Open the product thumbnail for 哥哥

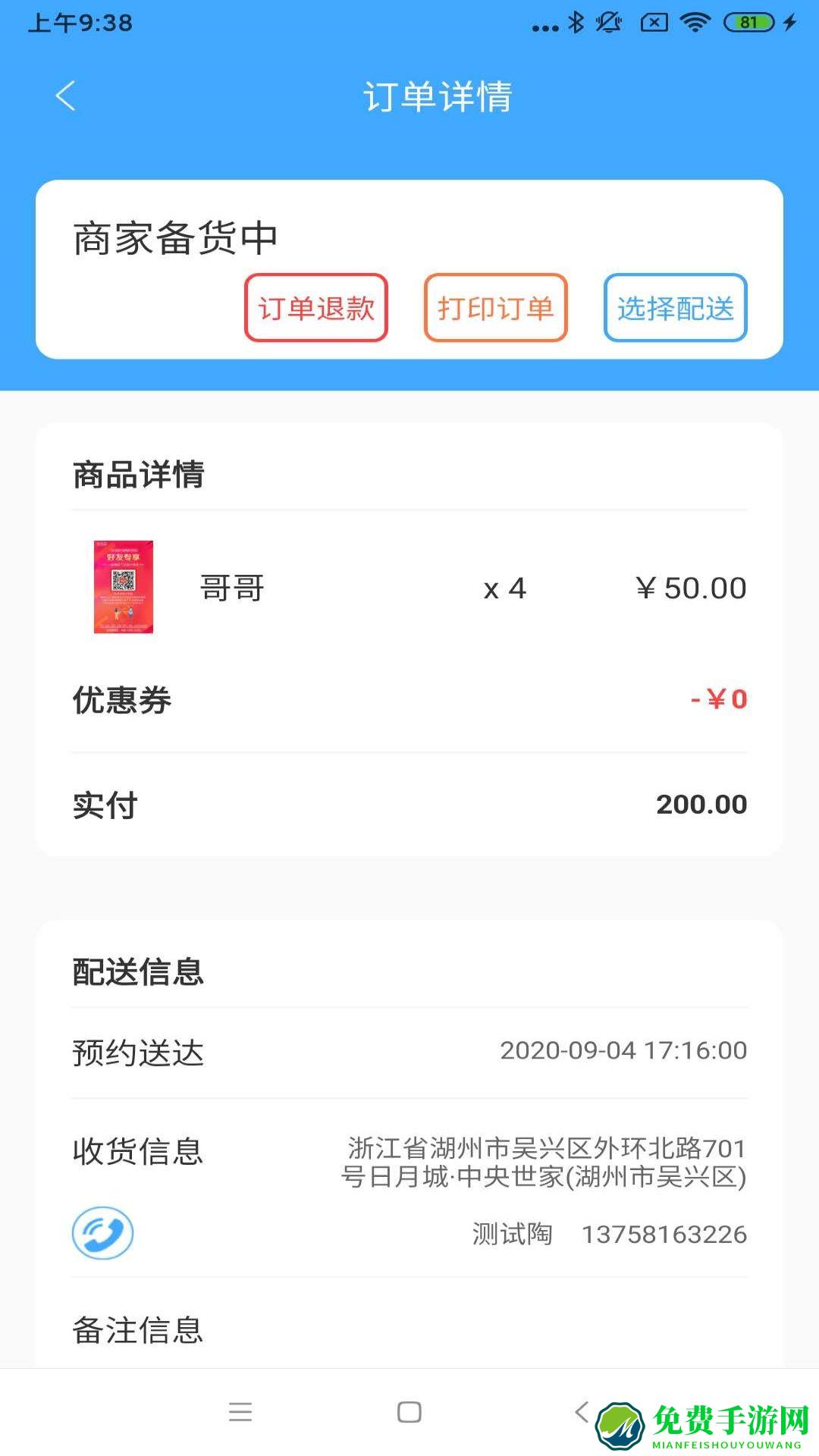(124, 588)
